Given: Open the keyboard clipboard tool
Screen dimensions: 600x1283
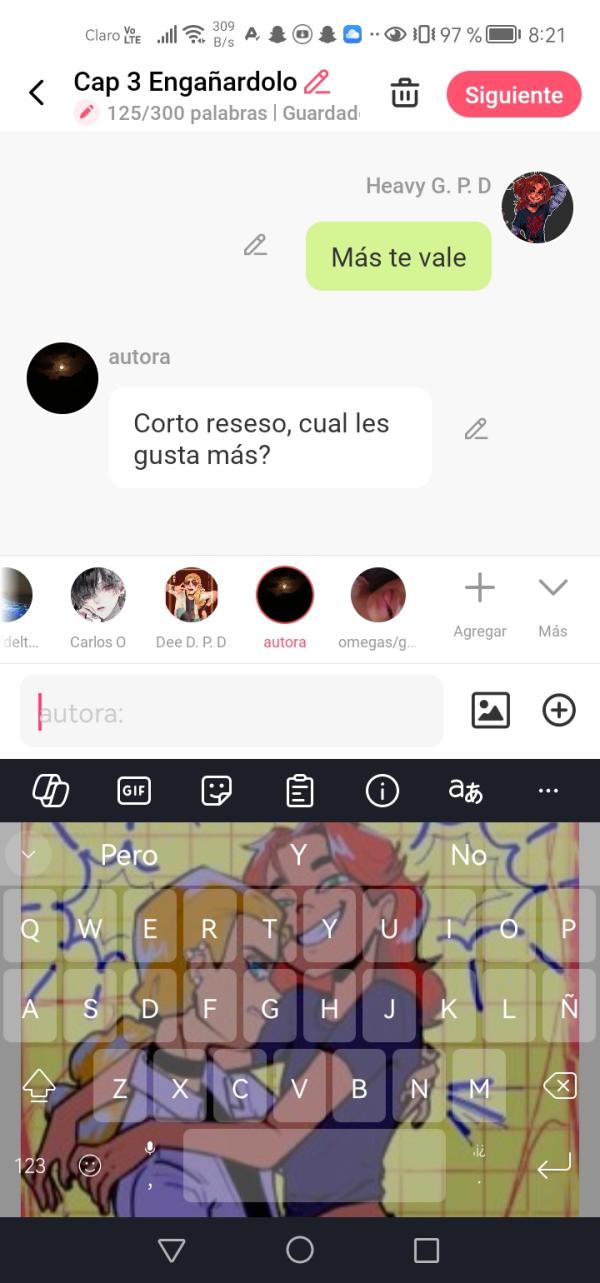Looking at the screenshot, I should 299,791.
